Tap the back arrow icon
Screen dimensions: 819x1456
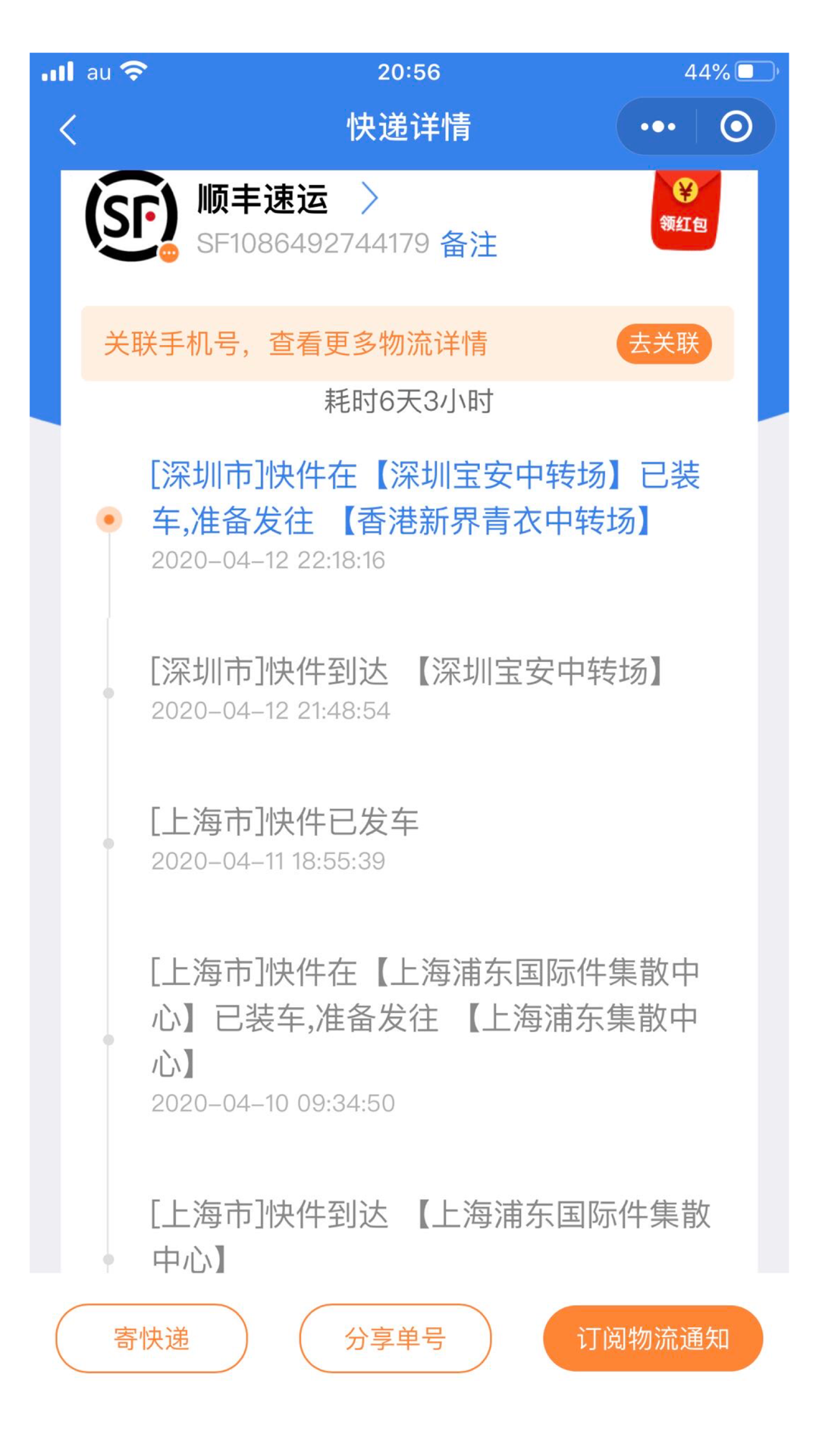pos(67,129)
